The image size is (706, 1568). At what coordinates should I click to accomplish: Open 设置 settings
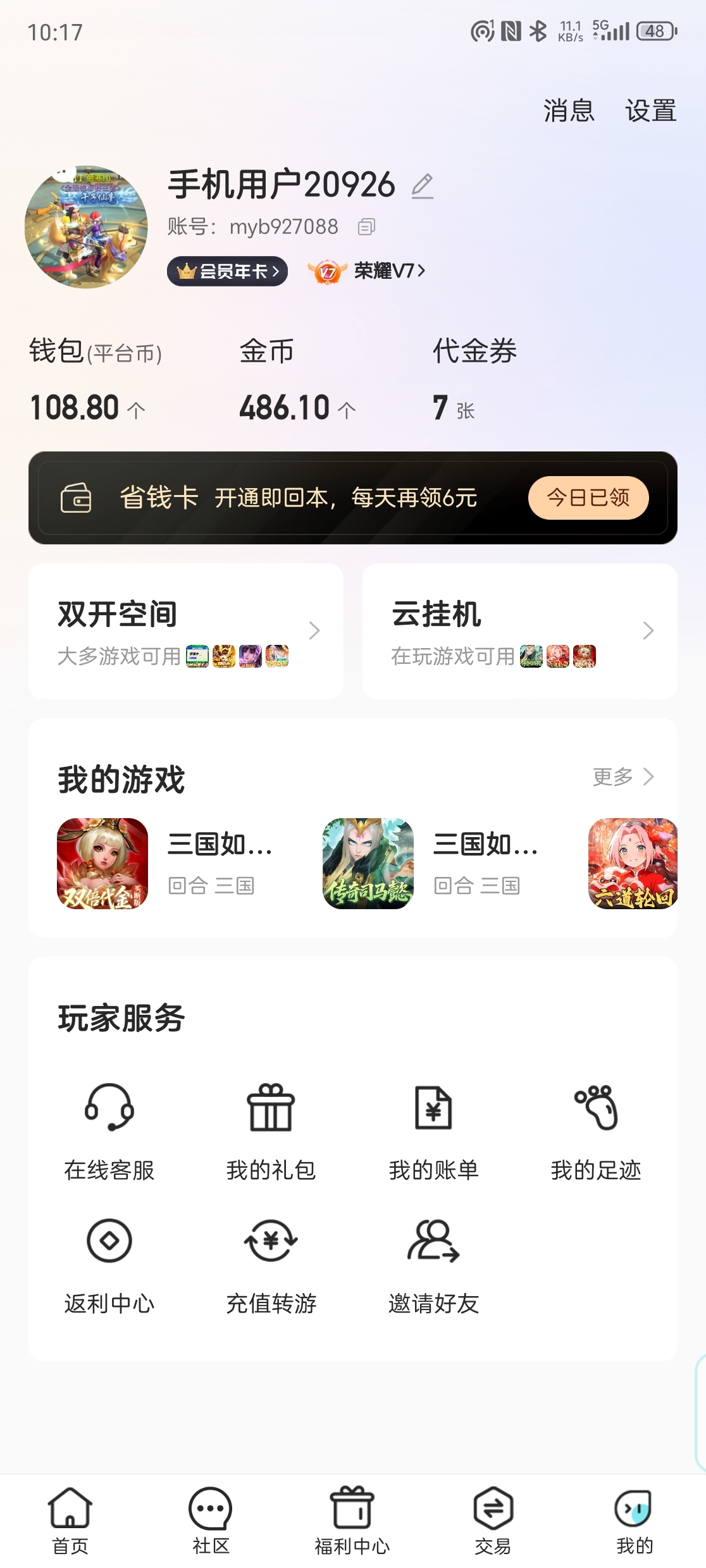coord(650,111)
